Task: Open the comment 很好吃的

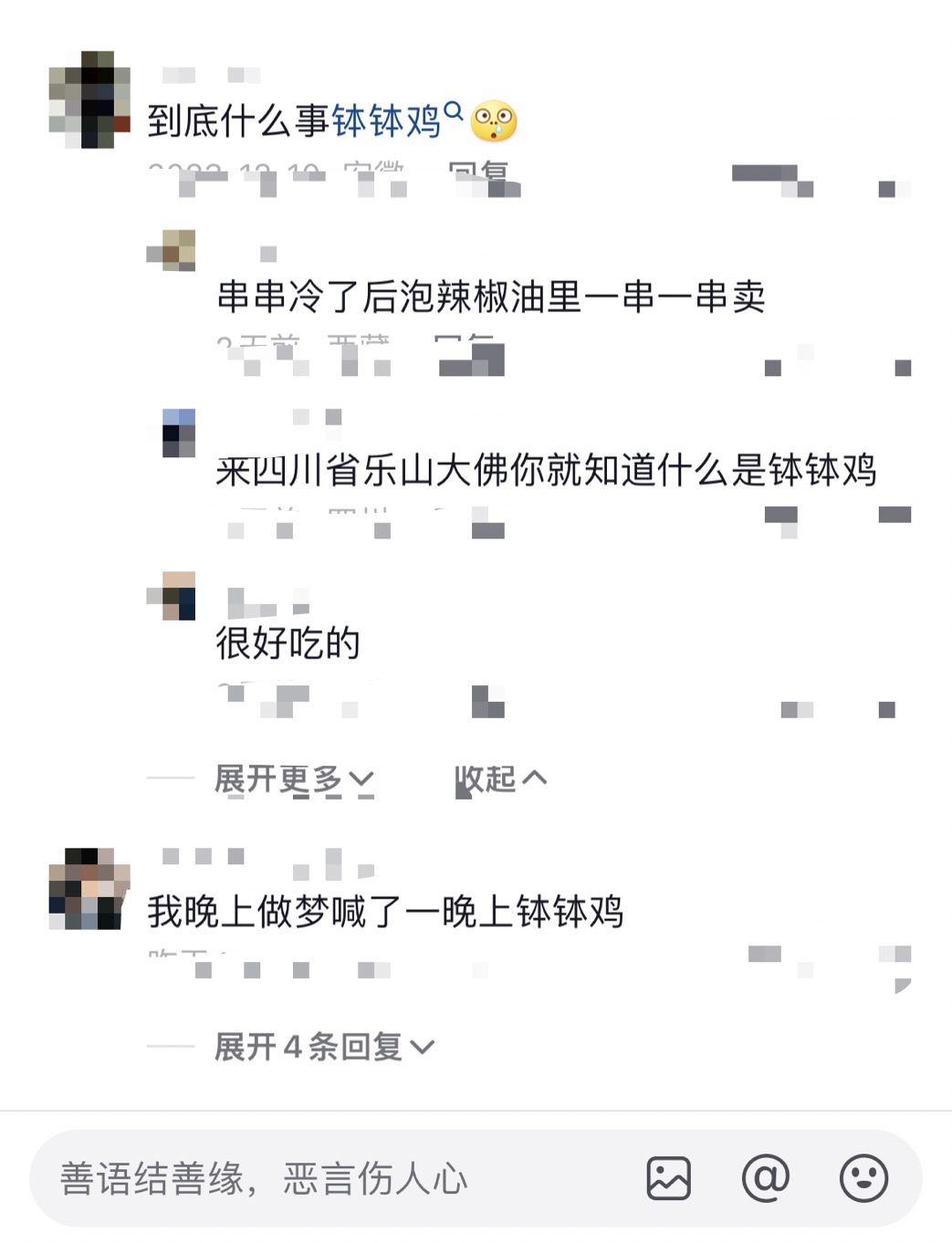Action: point(288,643)
